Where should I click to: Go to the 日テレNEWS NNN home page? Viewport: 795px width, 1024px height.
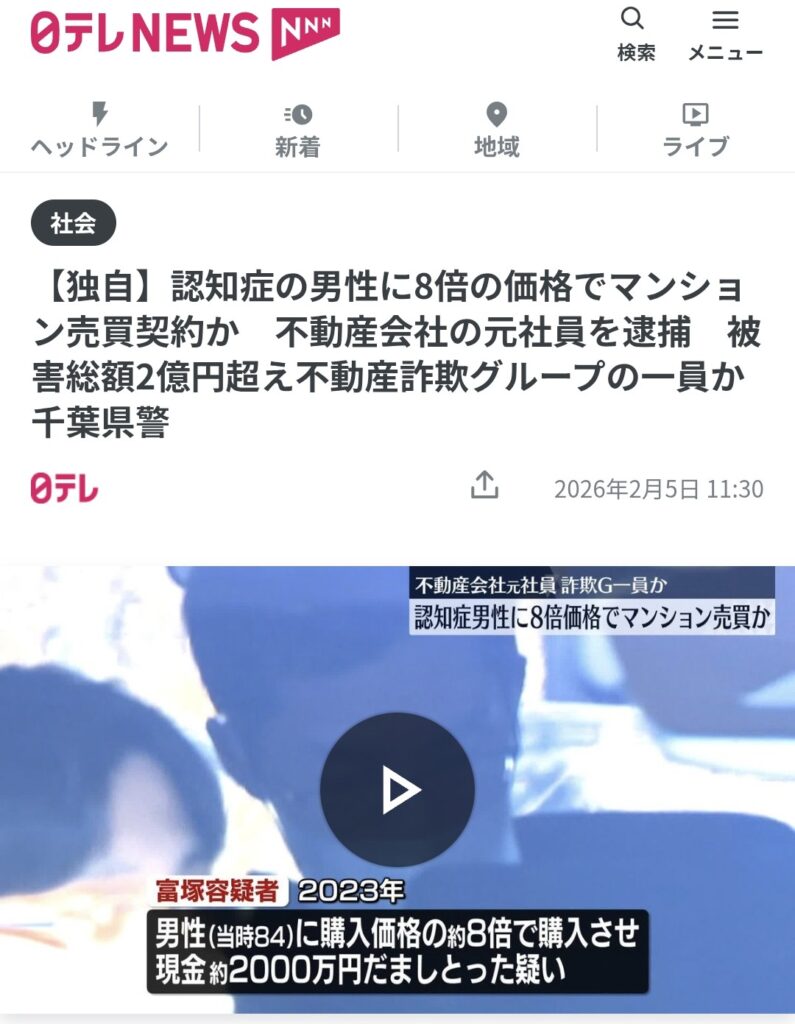point(185,33)
